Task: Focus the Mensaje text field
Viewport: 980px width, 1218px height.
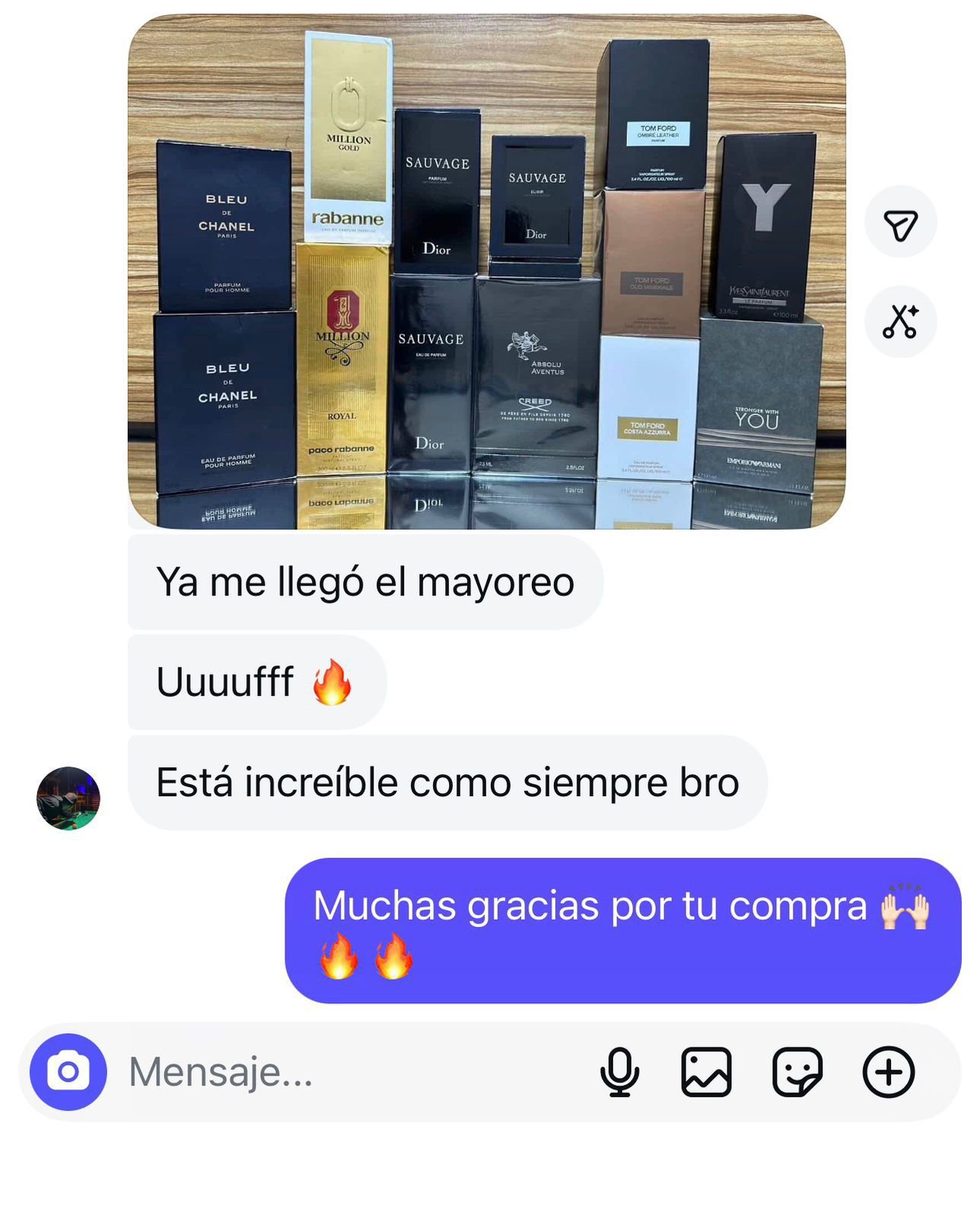Action: coord(342,1072)
